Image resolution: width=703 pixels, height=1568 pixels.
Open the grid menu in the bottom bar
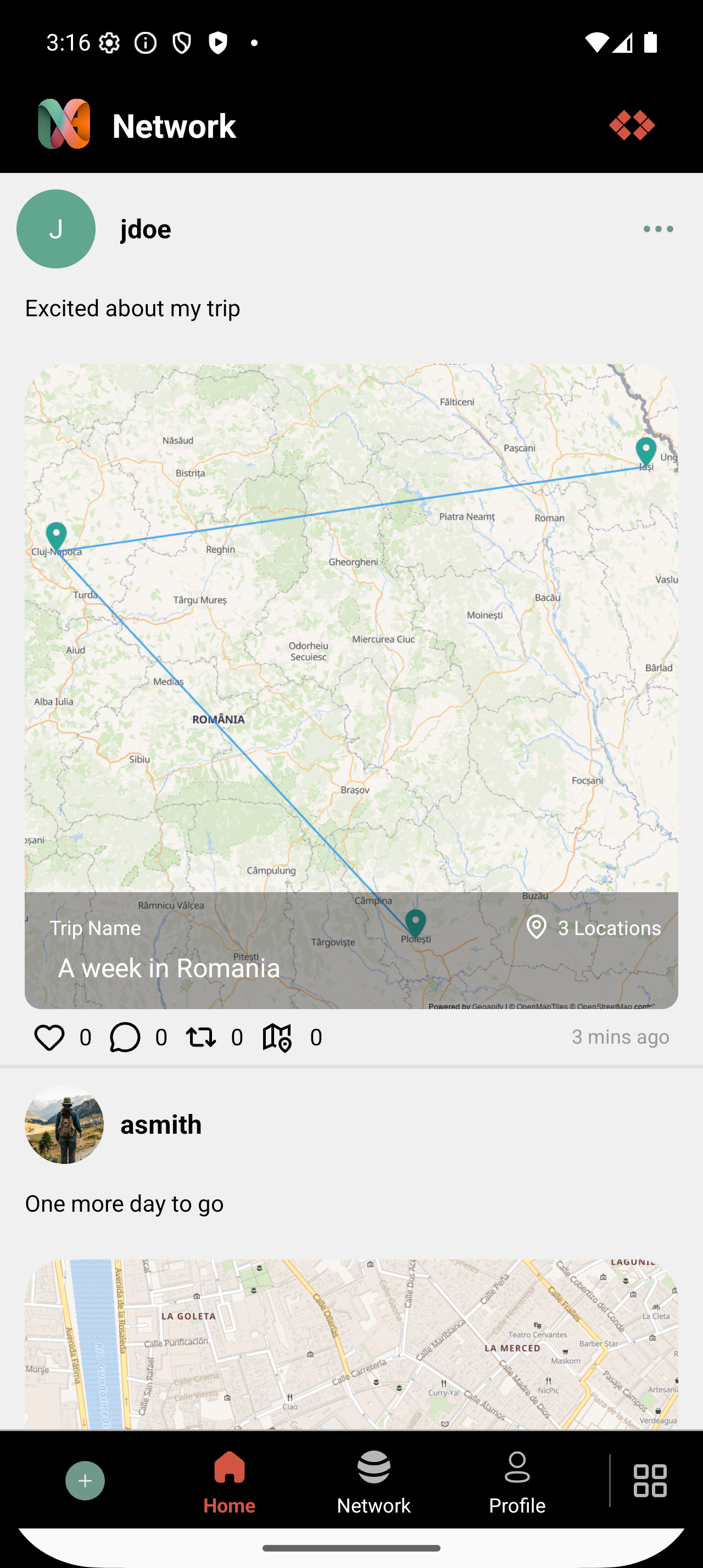pos(650,1480)
